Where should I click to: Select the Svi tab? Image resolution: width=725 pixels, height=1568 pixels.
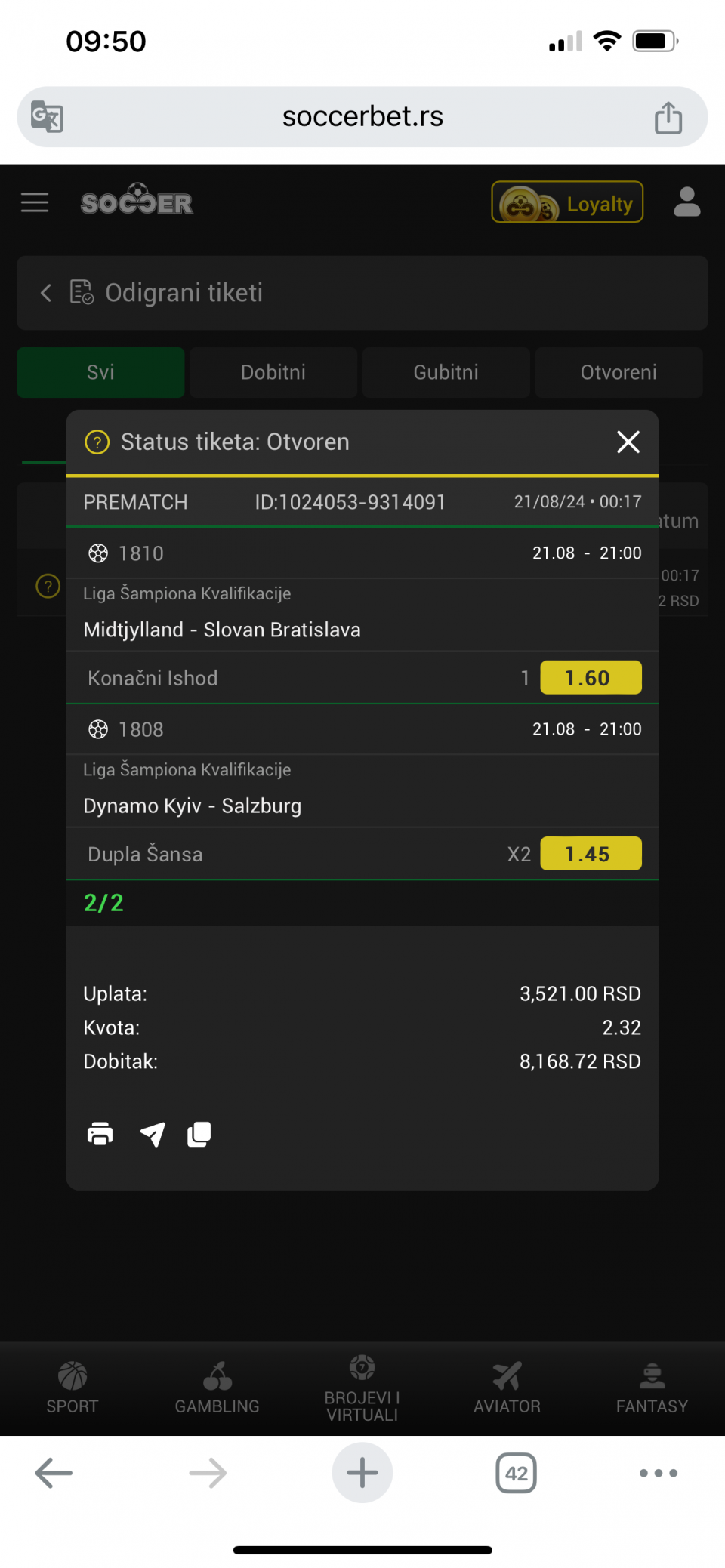click(100, 372)
